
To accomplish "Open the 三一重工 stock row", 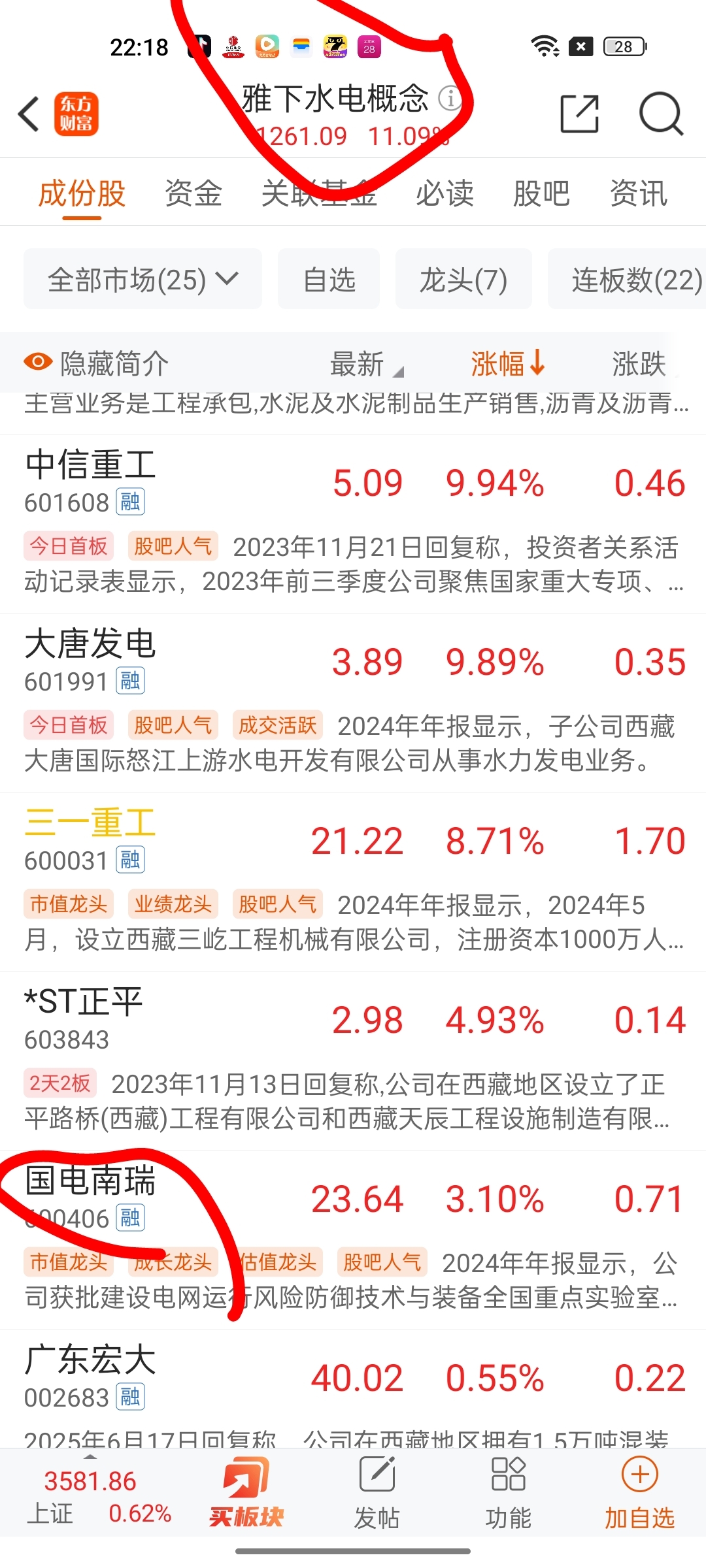I will pyautogui.click(x=353, y=882).
